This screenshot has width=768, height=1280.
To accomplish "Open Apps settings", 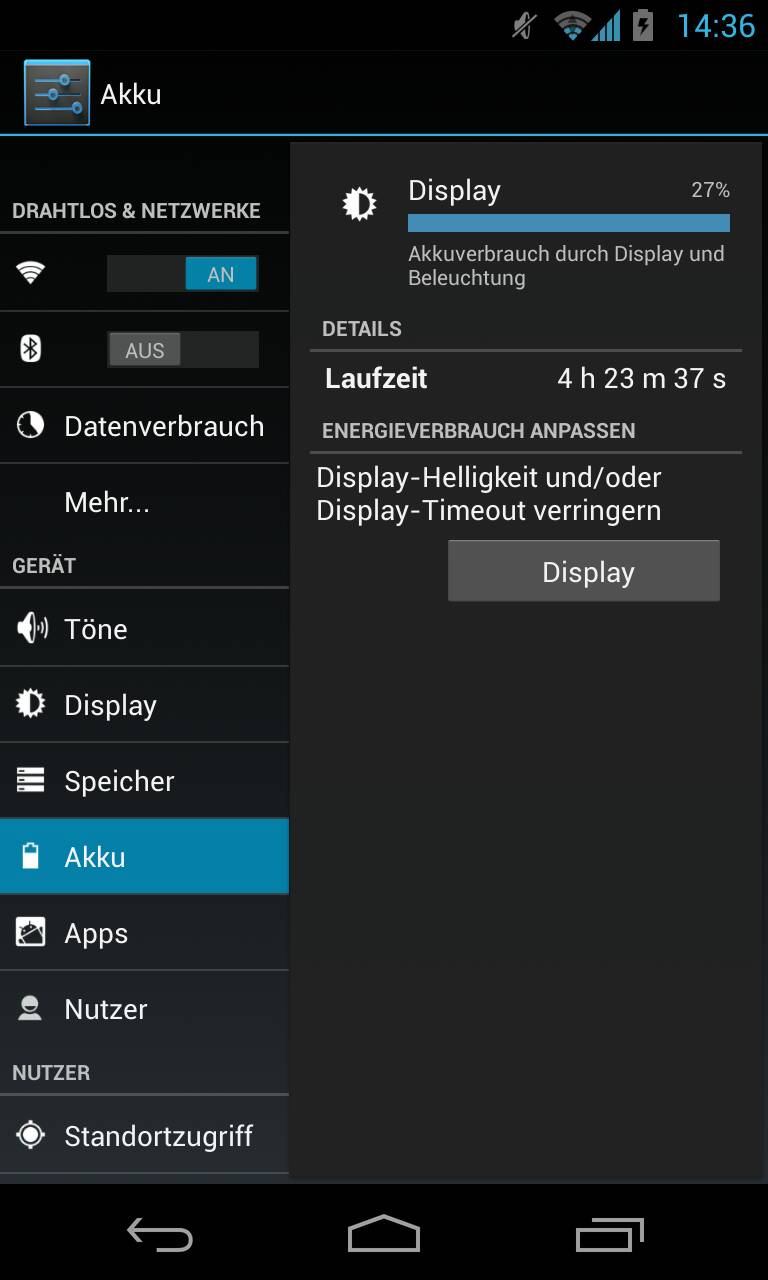I will [x=144, y=933].
